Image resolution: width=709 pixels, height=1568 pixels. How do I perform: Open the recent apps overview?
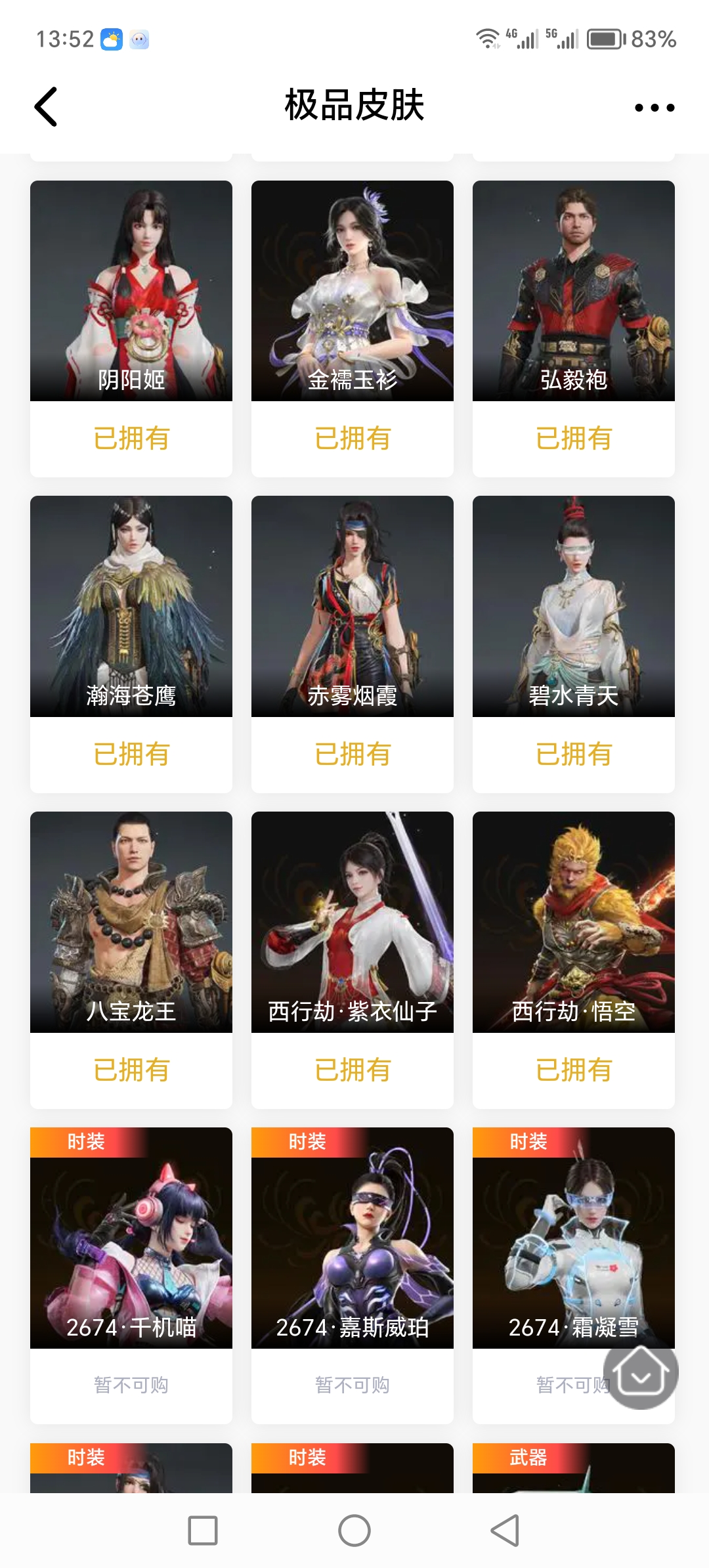click(x=203, y=1531)
